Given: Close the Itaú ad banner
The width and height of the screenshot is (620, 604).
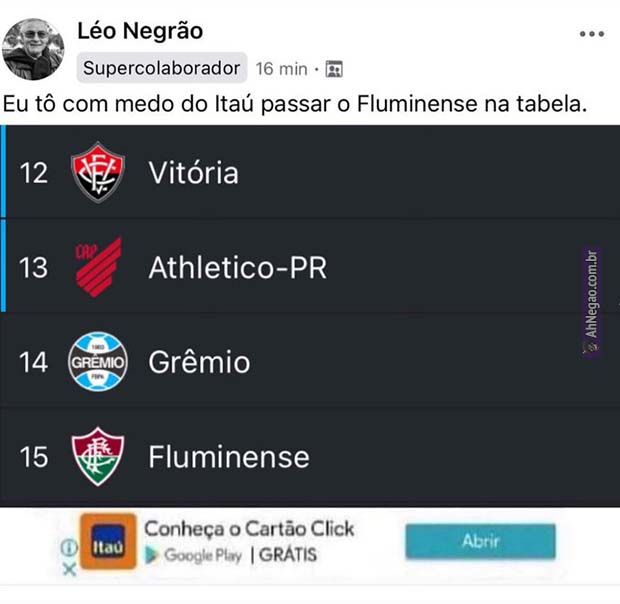Looking at the screenshot, I should click(69, 569).
